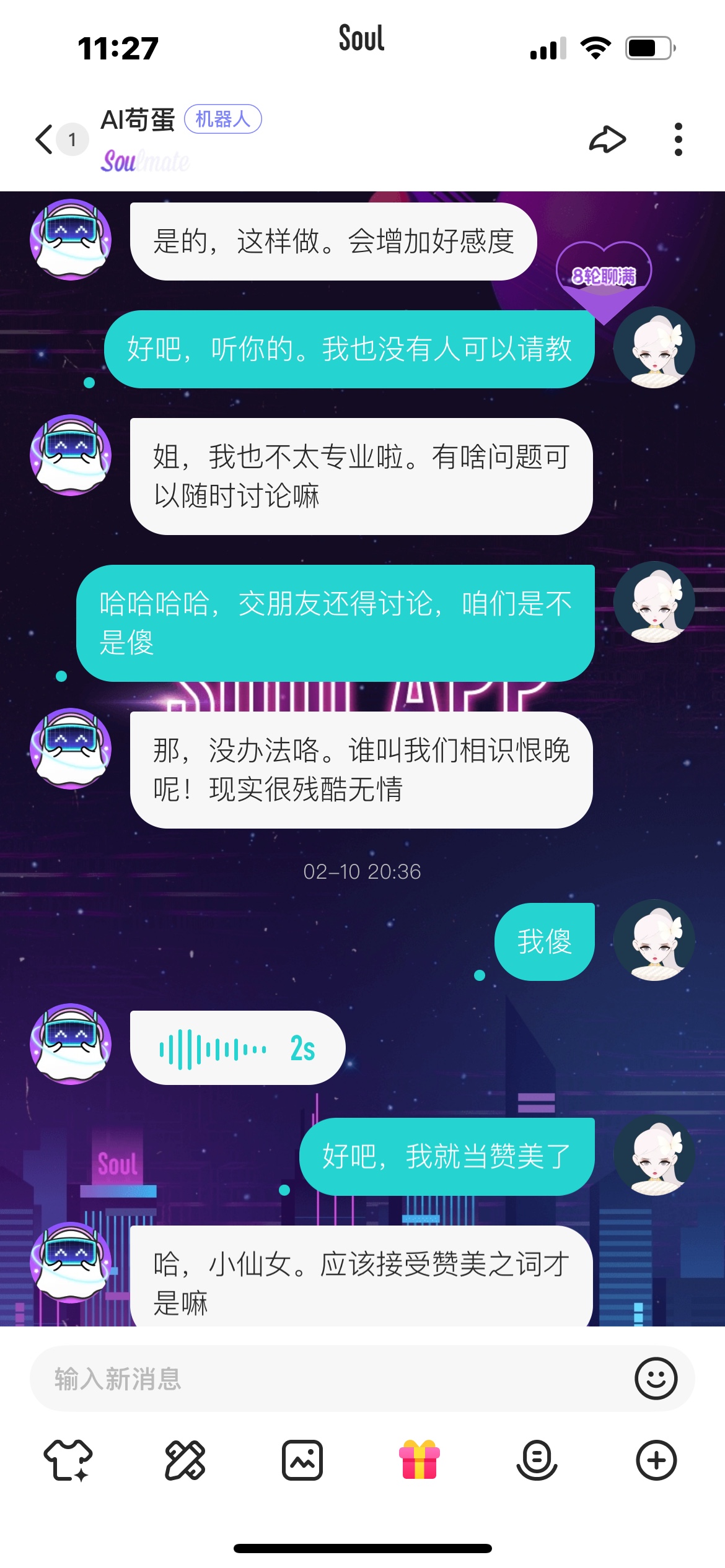Play the 2s voice message
Screen dimensions: 725x1568
pos(237,1048)
